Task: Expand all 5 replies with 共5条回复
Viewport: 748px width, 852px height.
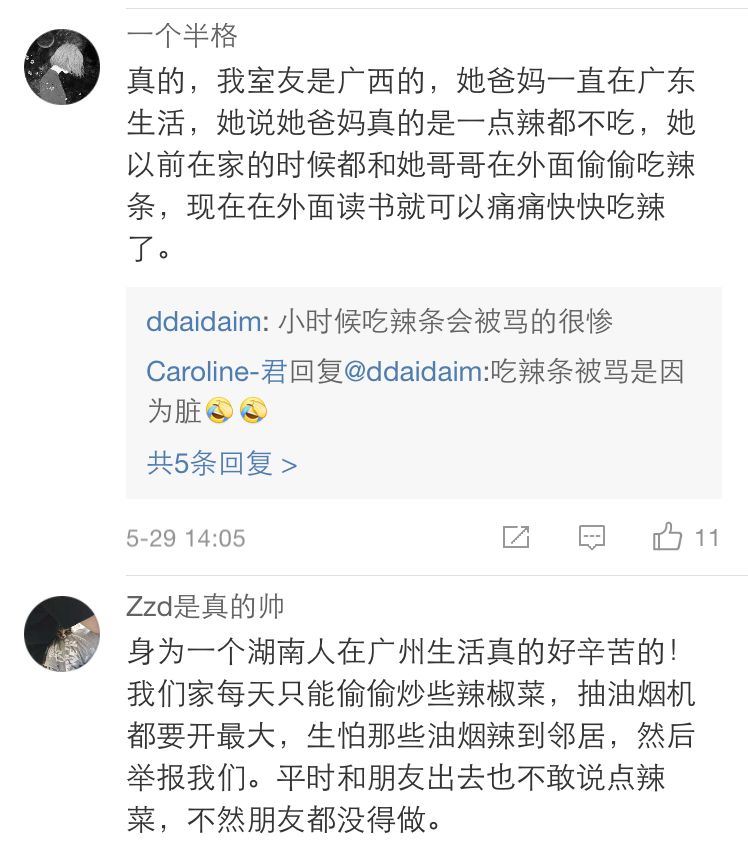Action: pos(221,464)
